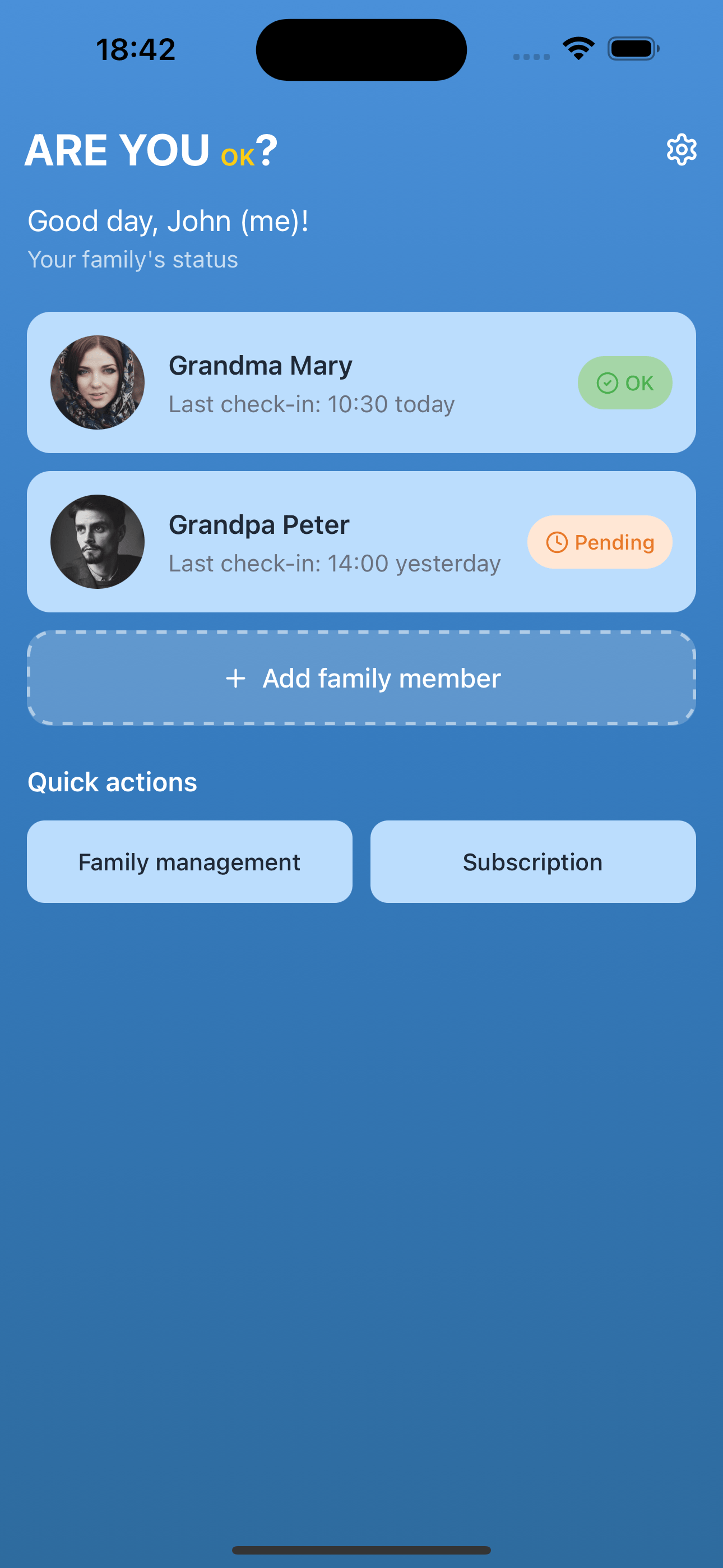Open Subscription
This screenshot has height=1568, width=723.
(x=532, y=861)
